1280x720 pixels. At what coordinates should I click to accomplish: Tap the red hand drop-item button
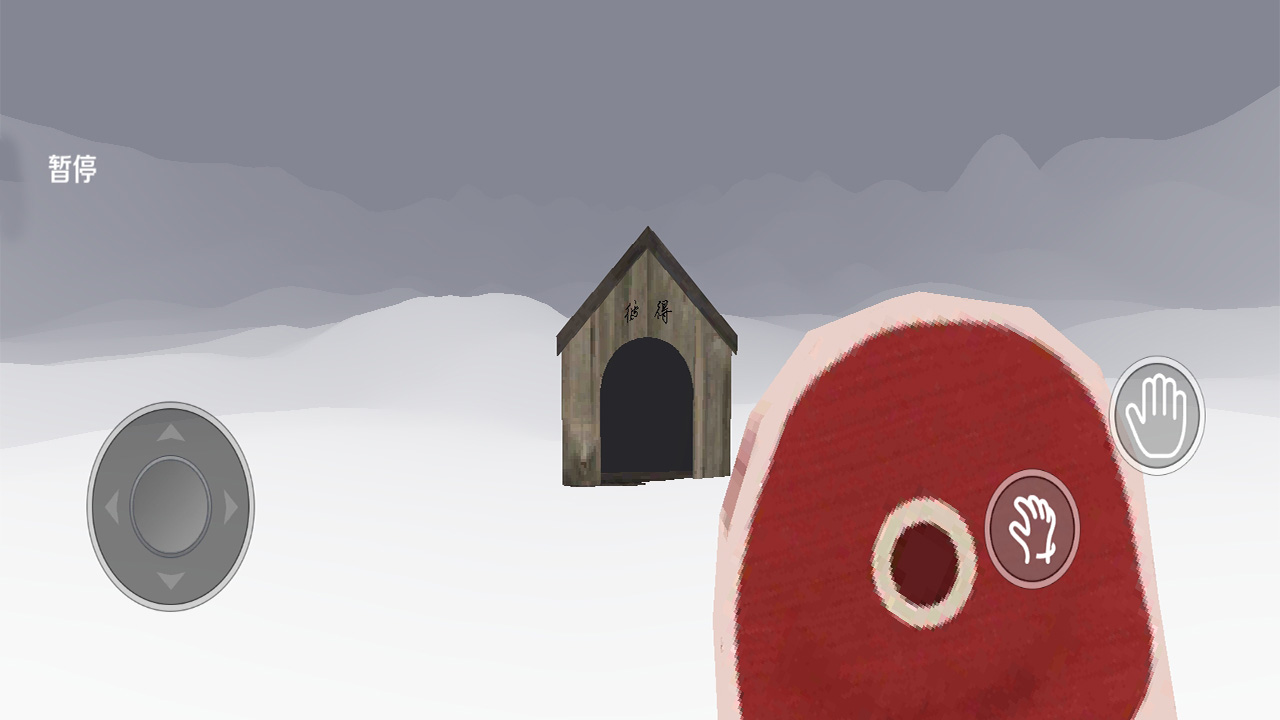point(1032,528)
